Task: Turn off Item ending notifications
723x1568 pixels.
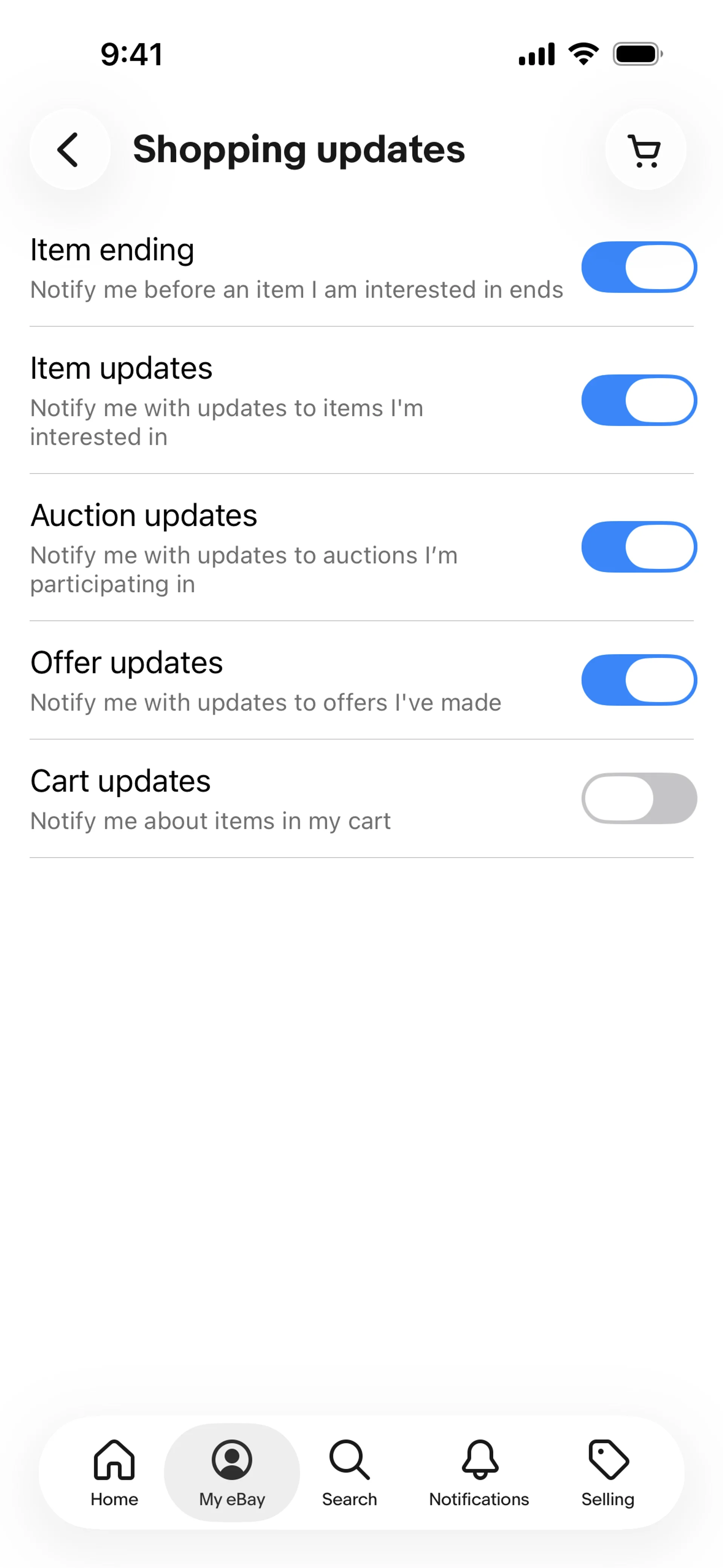Action: [x=638, y=267]
